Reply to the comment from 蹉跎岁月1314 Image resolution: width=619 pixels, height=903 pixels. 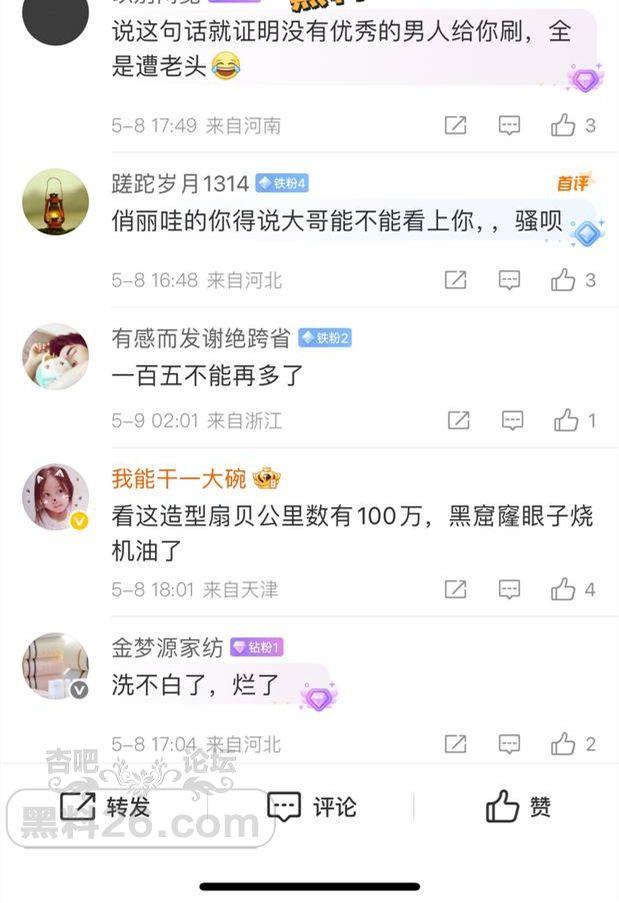tap(510, 281)
